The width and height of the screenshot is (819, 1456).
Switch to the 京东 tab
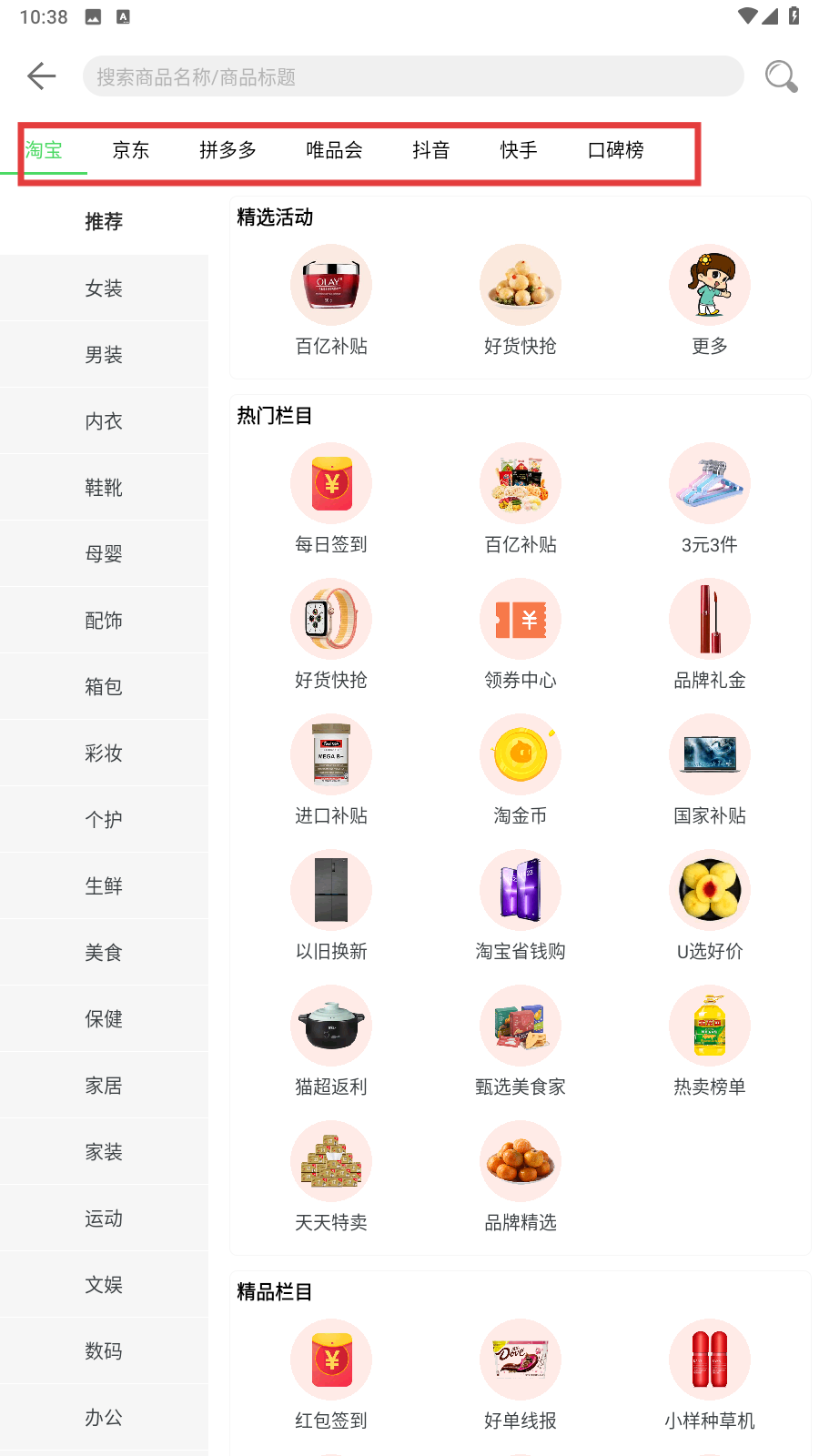131,150
